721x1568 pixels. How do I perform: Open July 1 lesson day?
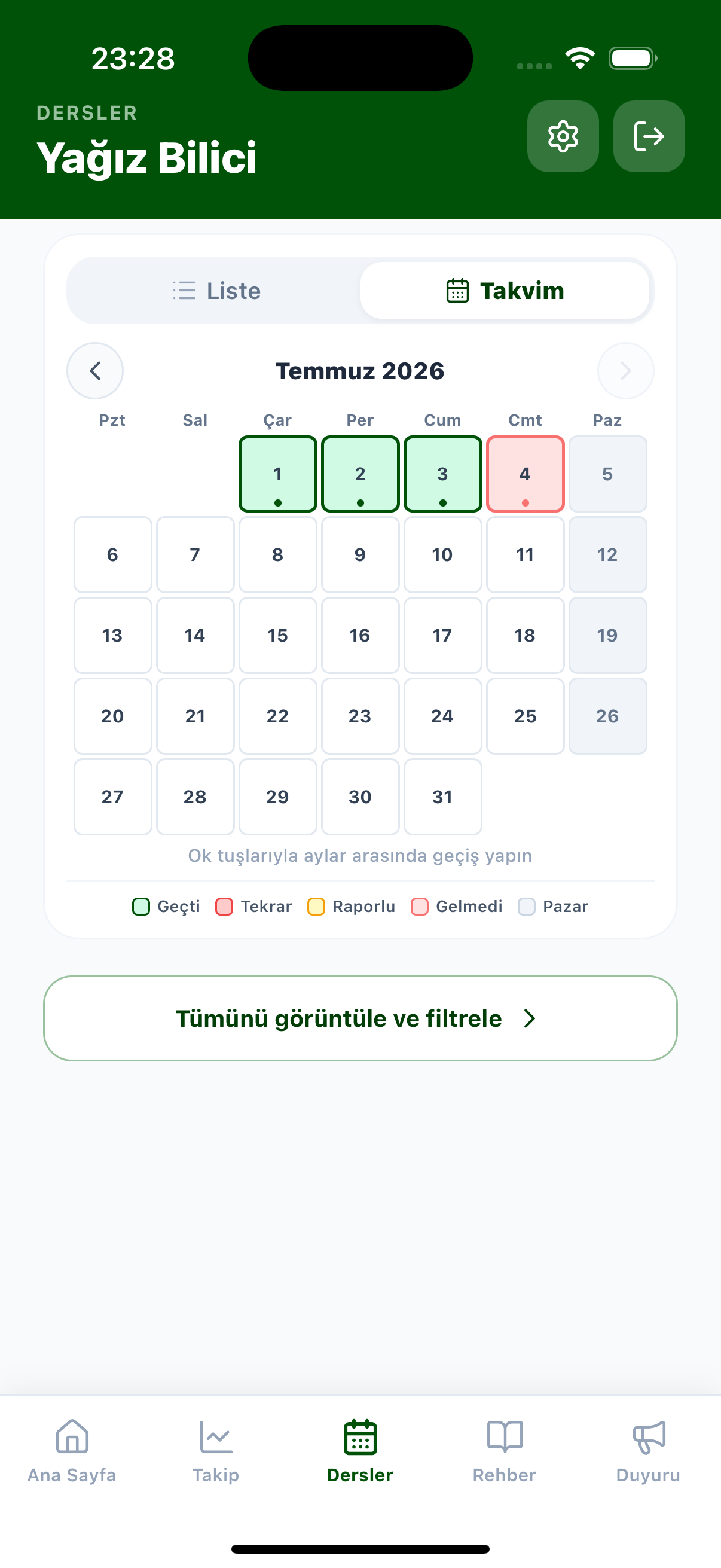pos(277,474)
